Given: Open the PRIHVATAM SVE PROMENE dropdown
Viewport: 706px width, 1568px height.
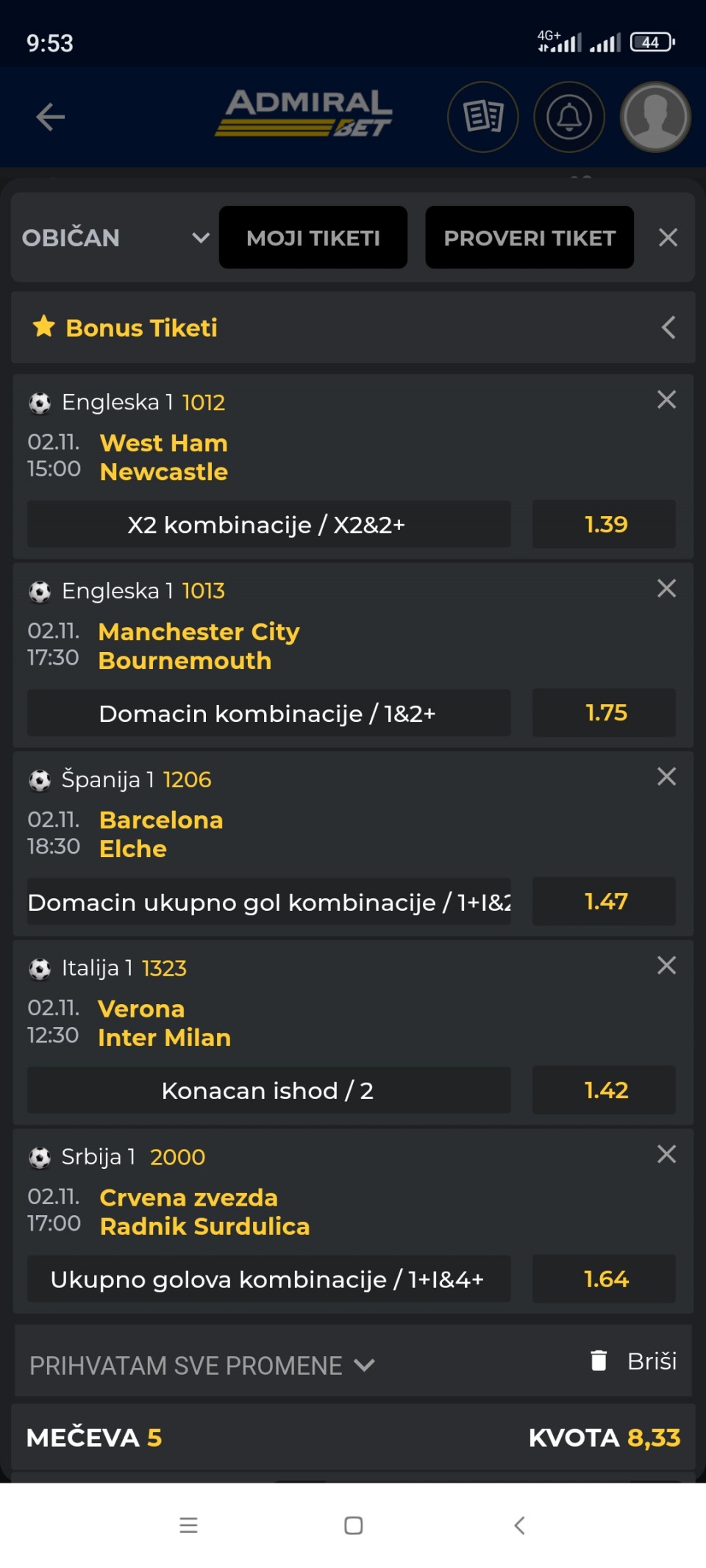Looking at the screenshot, I should (202, 1365).
